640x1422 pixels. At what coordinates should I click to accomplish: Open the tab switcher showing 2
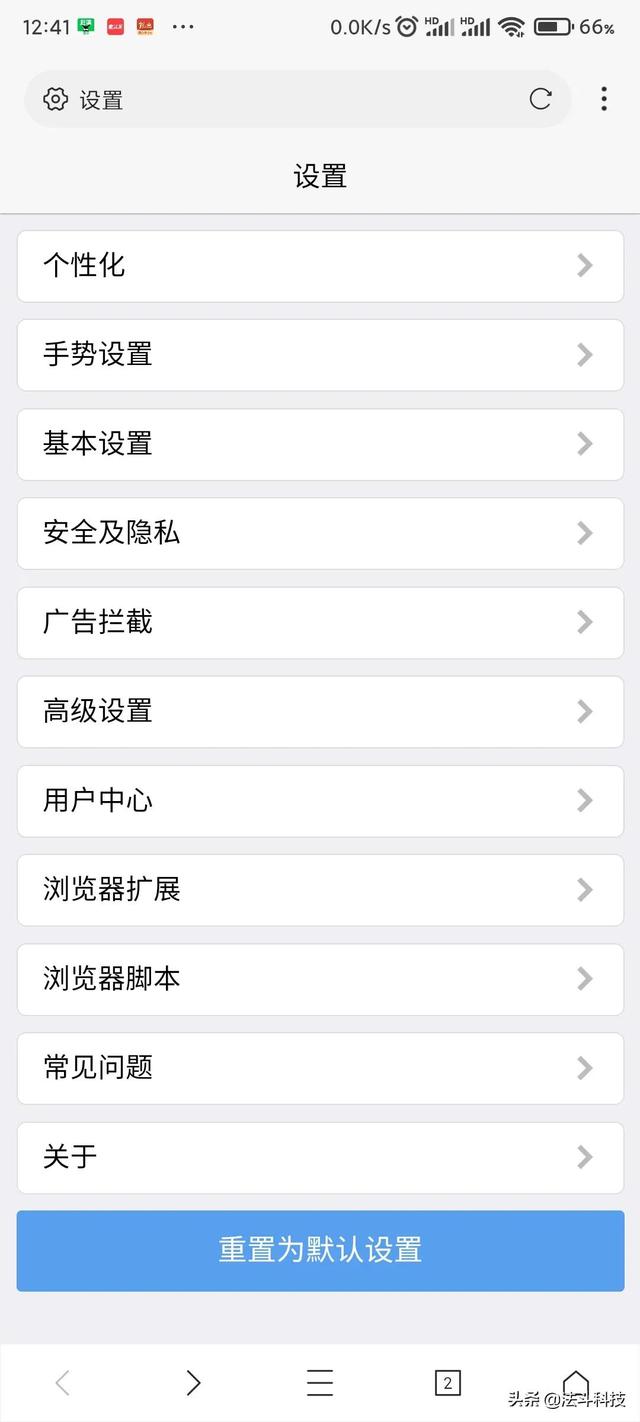pyautogui.click(x=448, y=1383)
